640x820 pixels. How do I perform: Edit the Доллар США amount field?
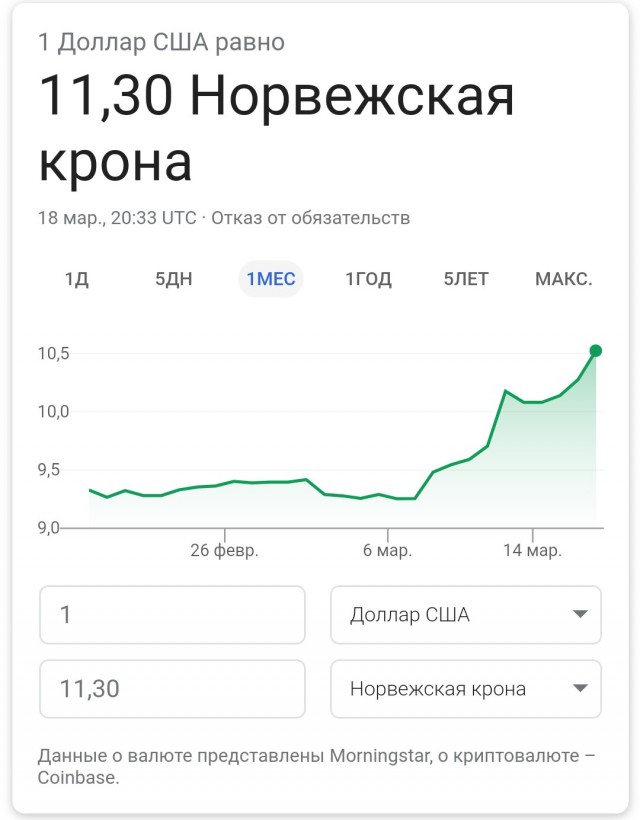(x=172, y=615)
